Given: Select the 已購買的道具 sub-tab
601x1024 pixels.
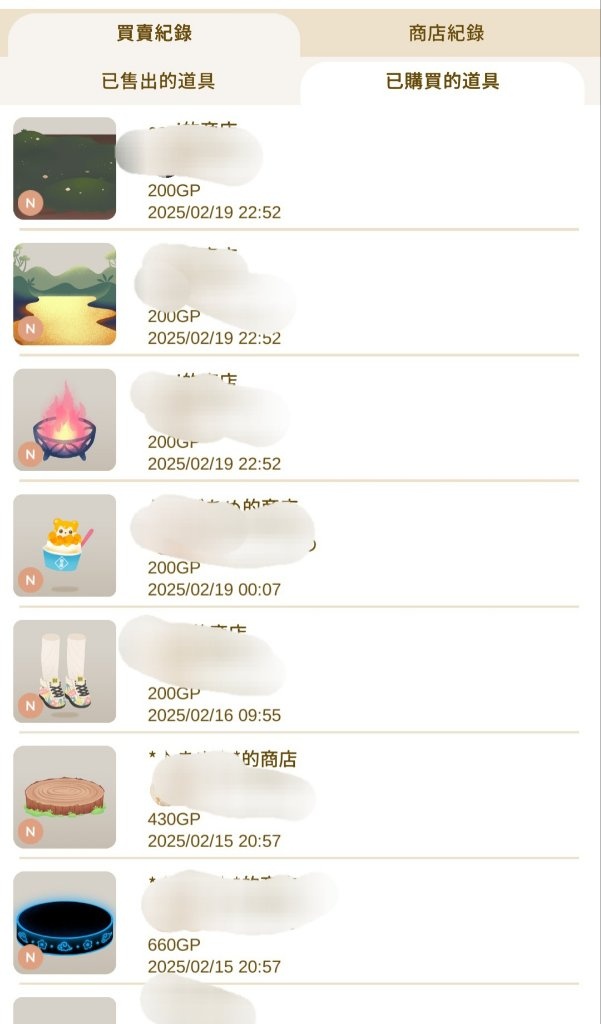Looking at the screenshot, I should 442,82.
